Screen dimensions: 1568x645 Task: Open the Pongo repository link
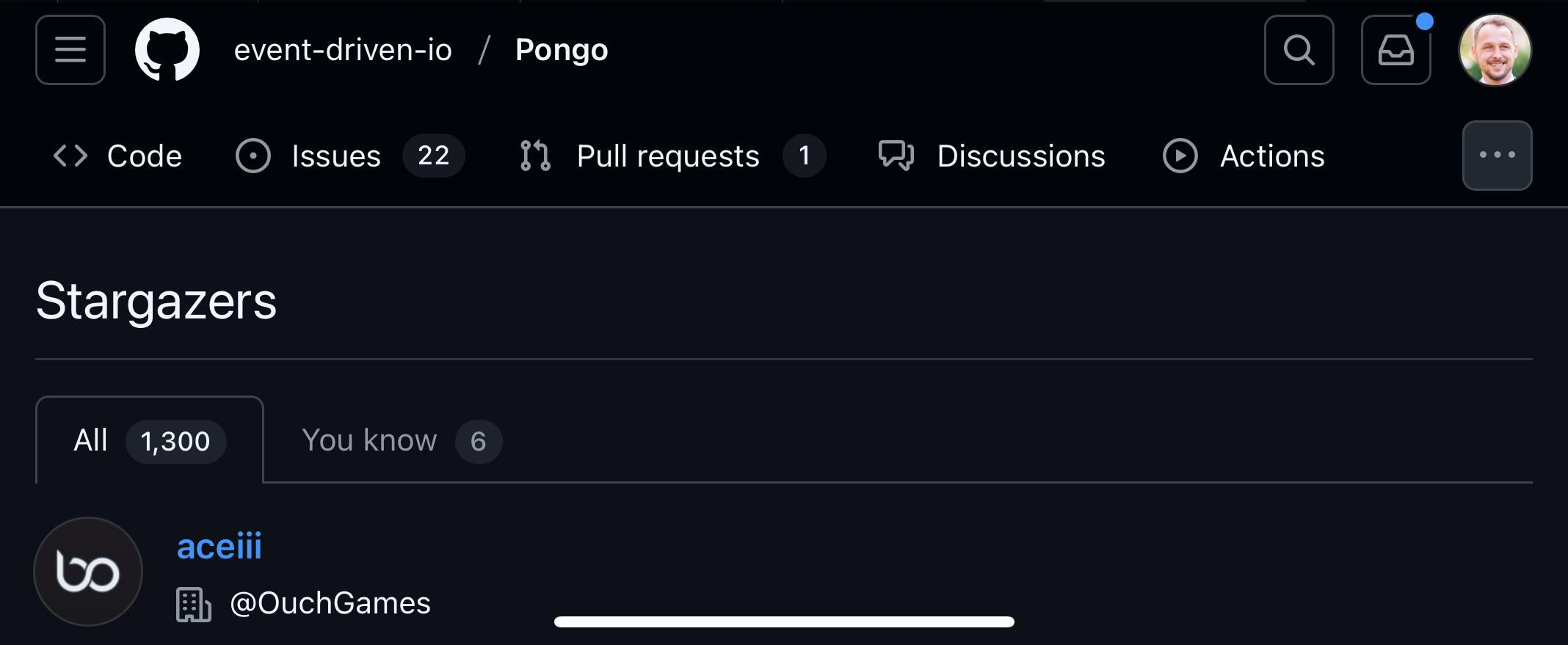point(562,50)
